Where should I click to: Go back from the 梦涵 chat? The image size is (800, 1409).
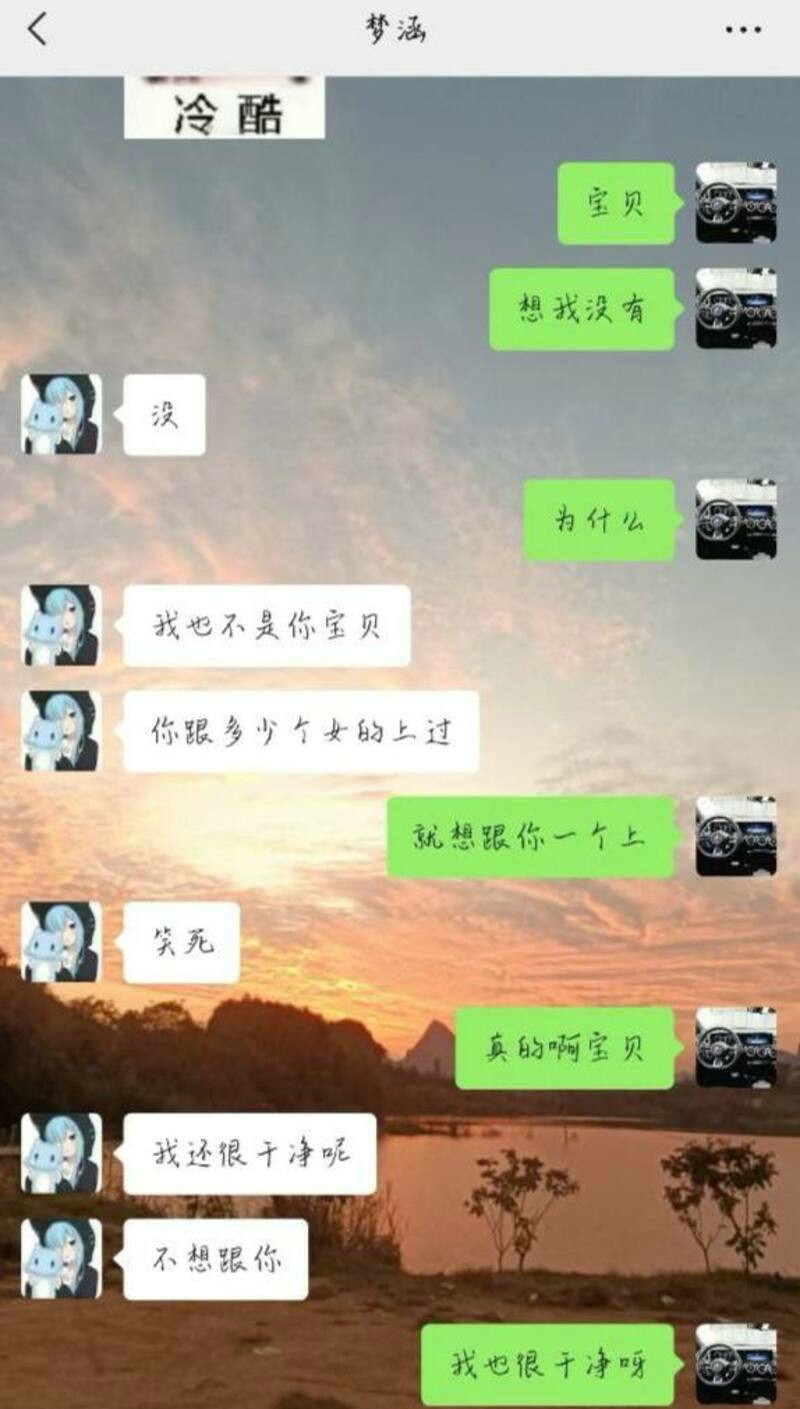click(37, 30)
